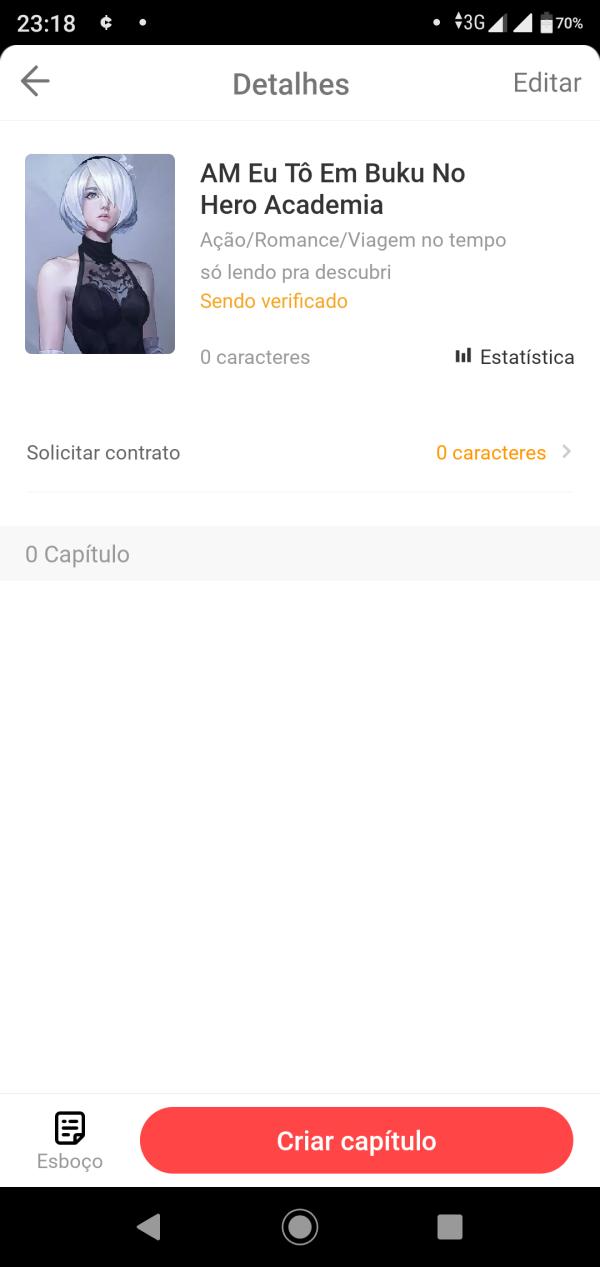Create a new chapter with Criar capítulo
The height and width of the screenshot is (1267, 600).
[x=356, y=1140]
